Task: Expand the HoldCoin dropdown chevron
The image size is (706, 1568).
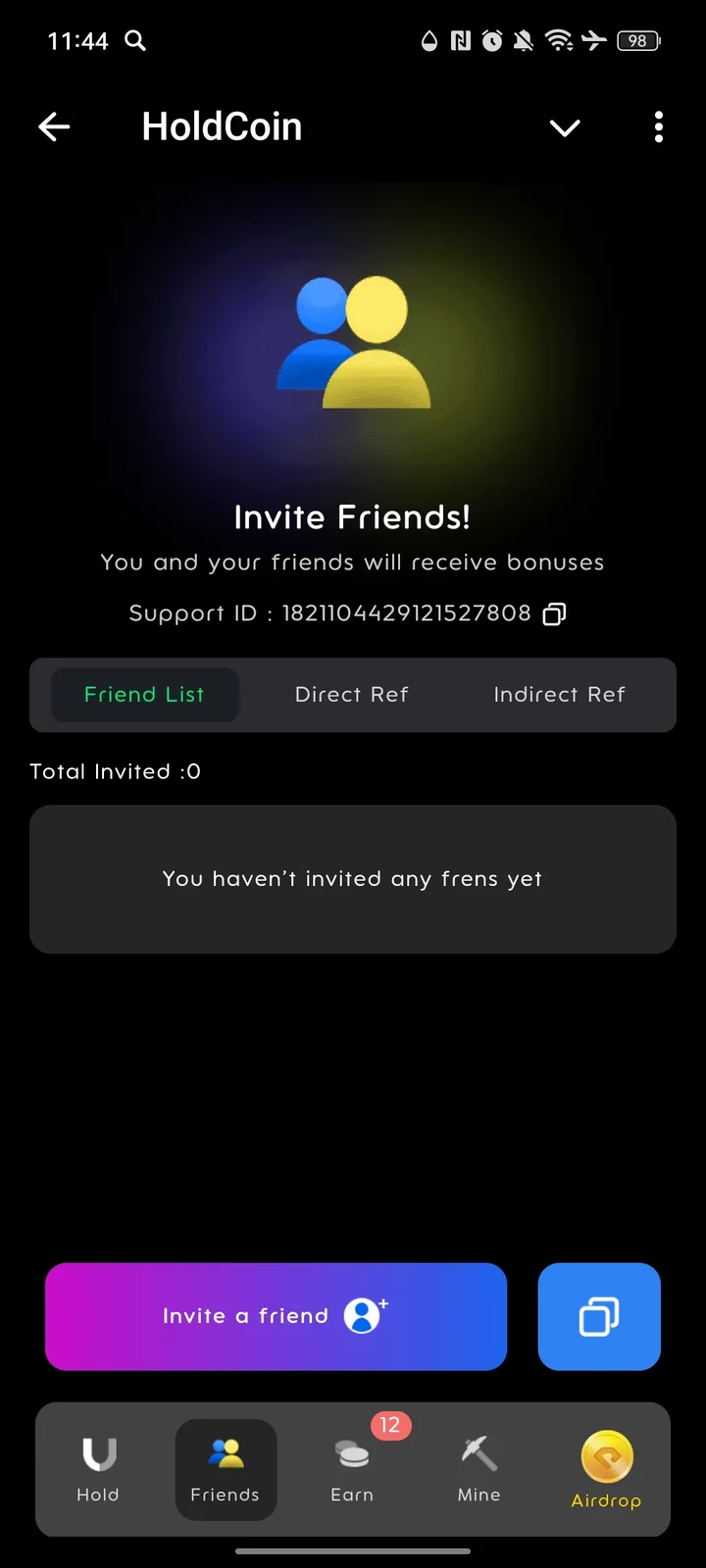Action: (565, 127)
